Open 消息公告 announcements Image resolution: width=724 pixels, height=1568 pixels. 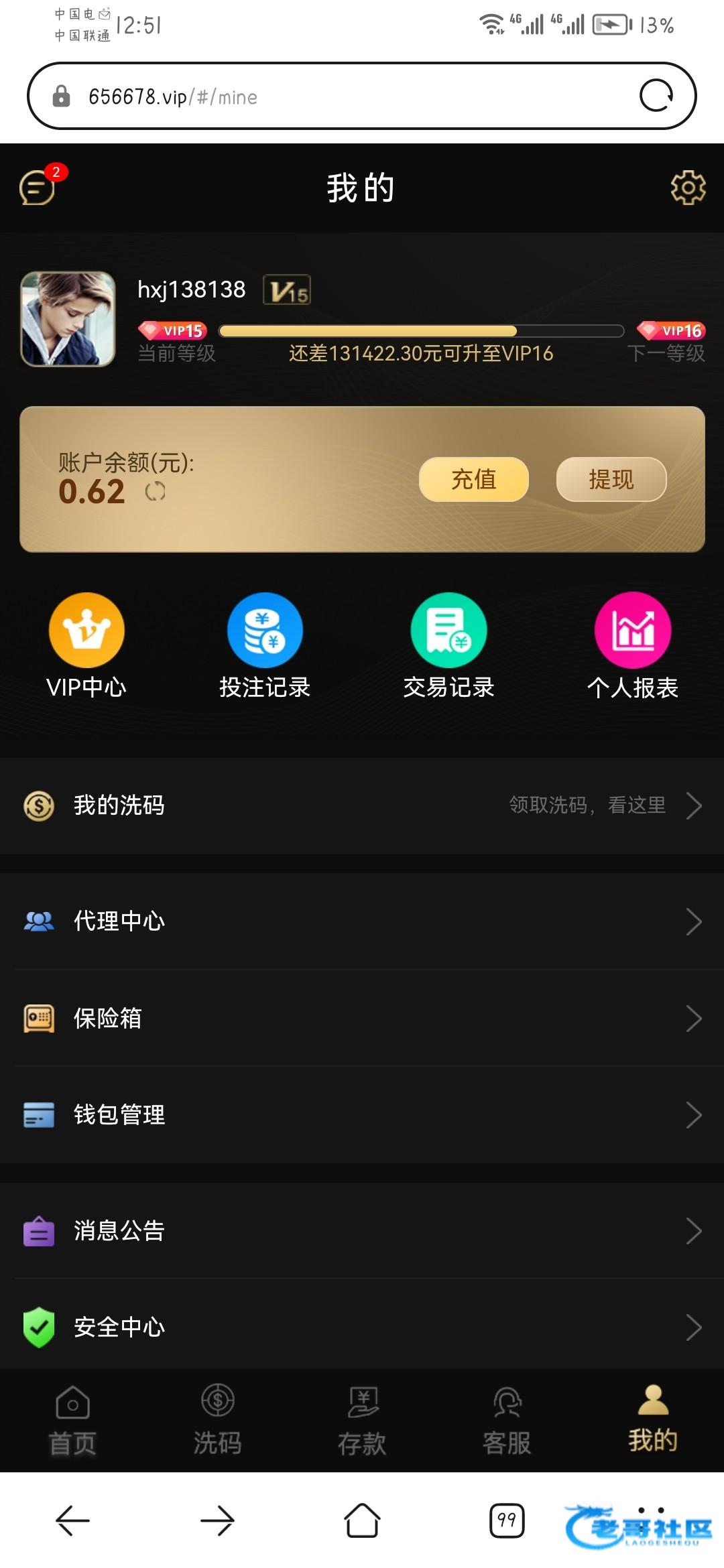362,1231
